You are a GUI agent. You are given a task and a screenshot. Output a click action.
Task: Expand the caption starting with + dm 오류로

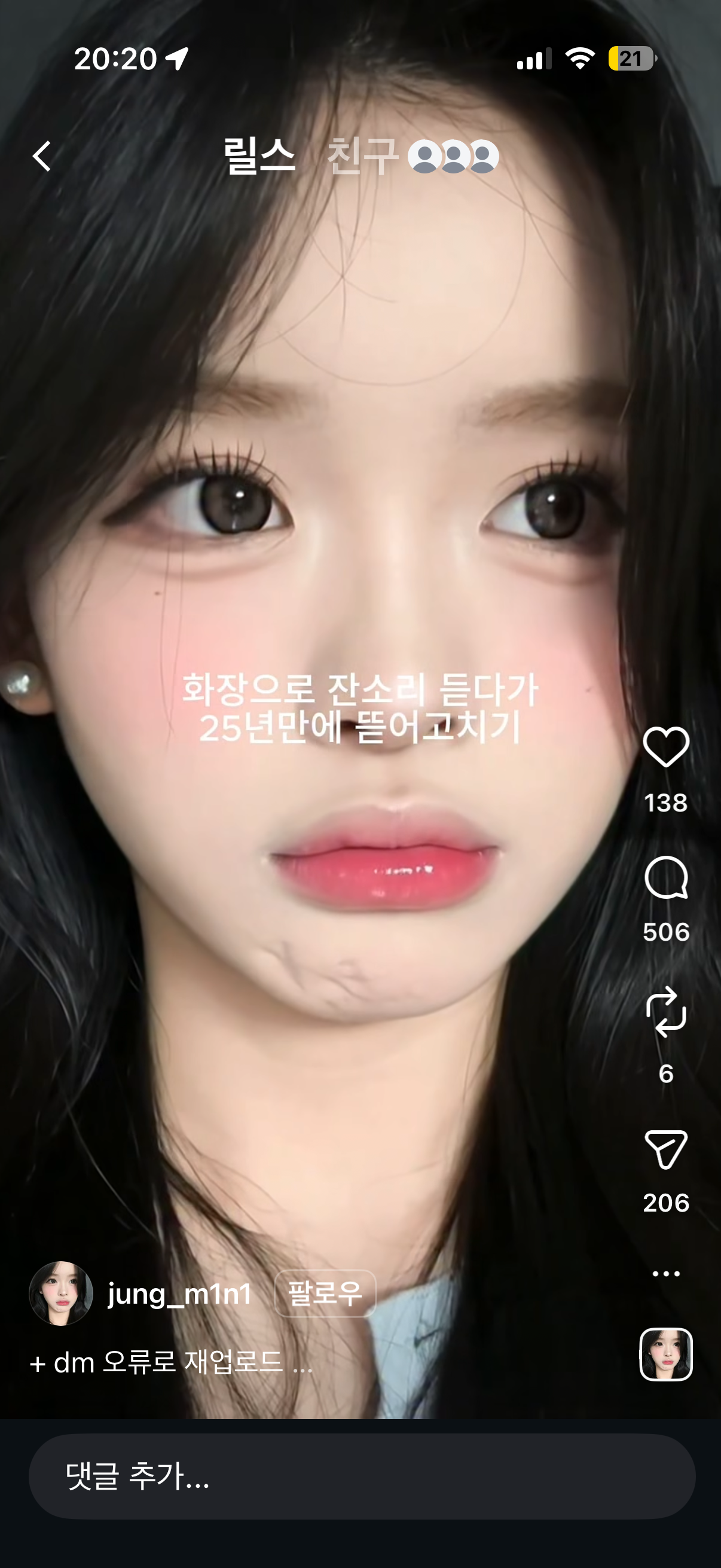pyautogui.click(x=171, y=1362)
